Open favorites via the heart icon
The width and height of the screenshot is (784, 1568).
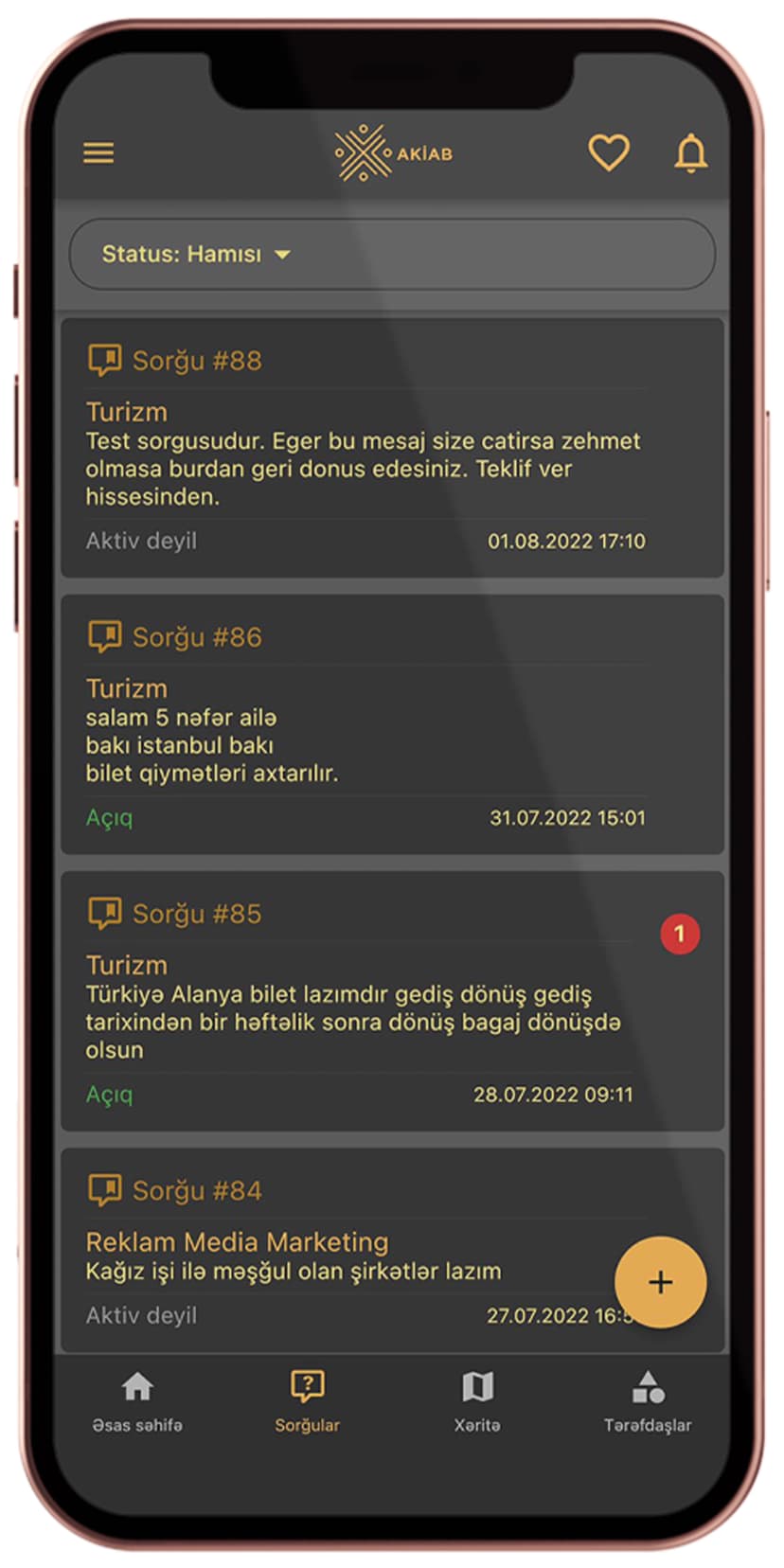point(608,152)
